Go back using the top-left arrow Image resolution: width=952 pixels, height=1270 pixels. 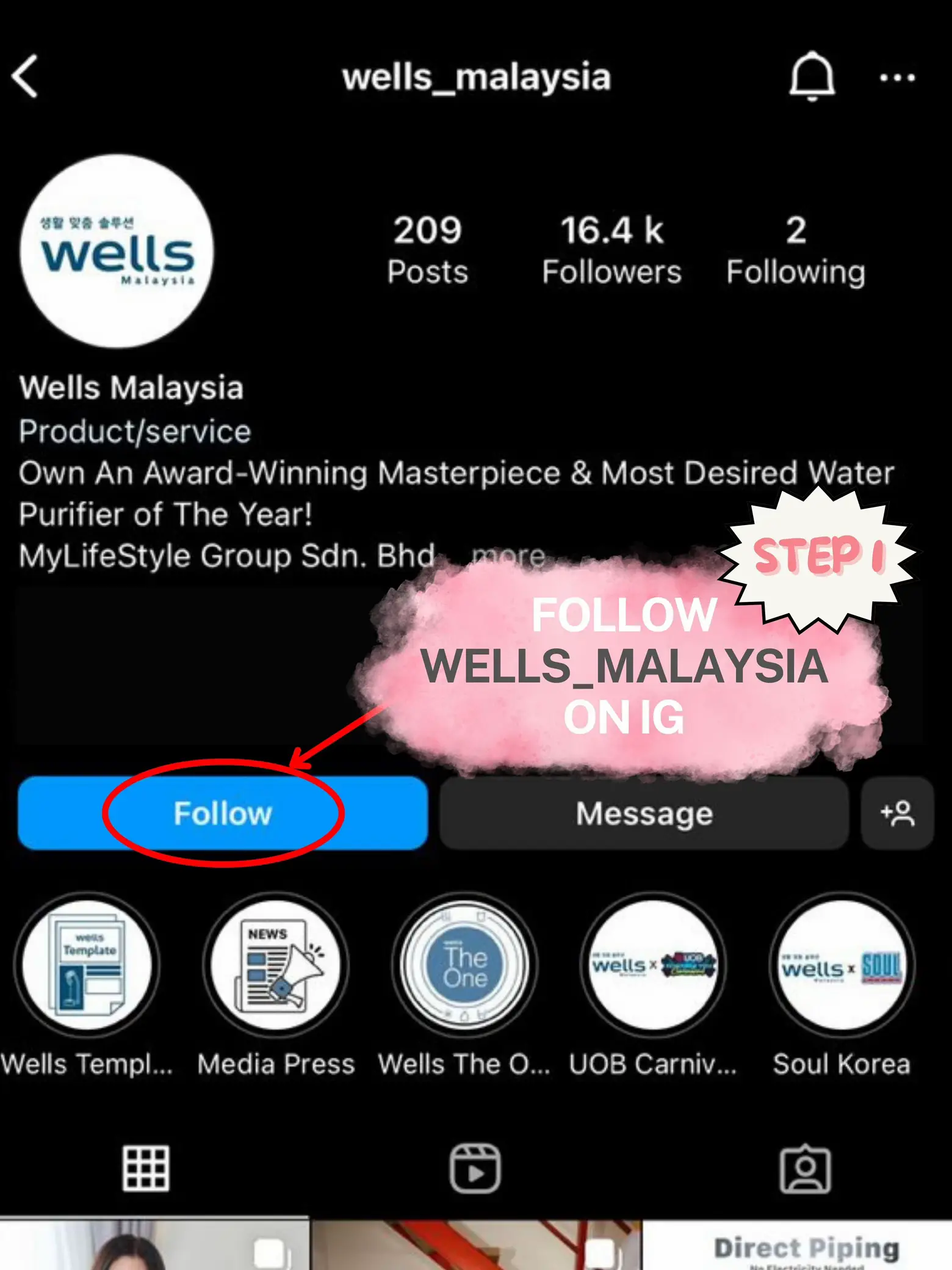[x=26, y=77]
